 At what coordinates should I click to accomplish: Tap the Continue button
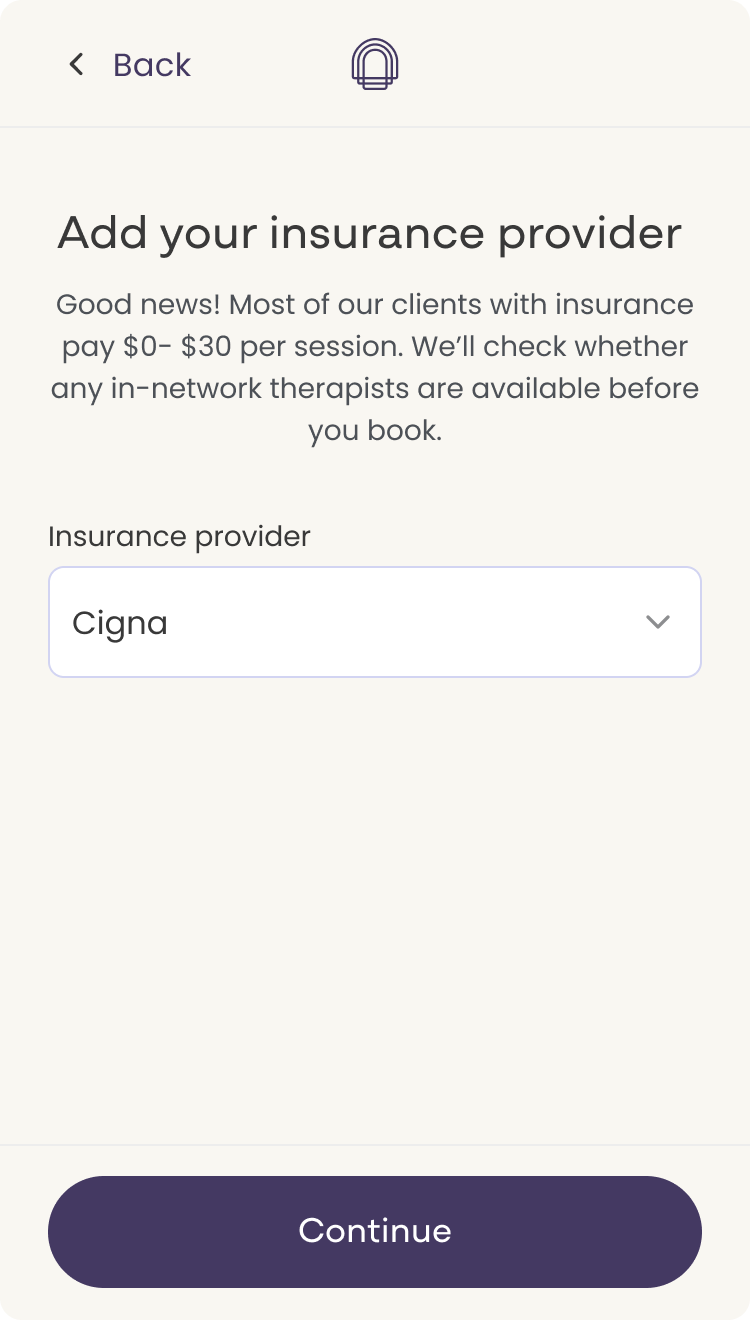pos(375,1231)
